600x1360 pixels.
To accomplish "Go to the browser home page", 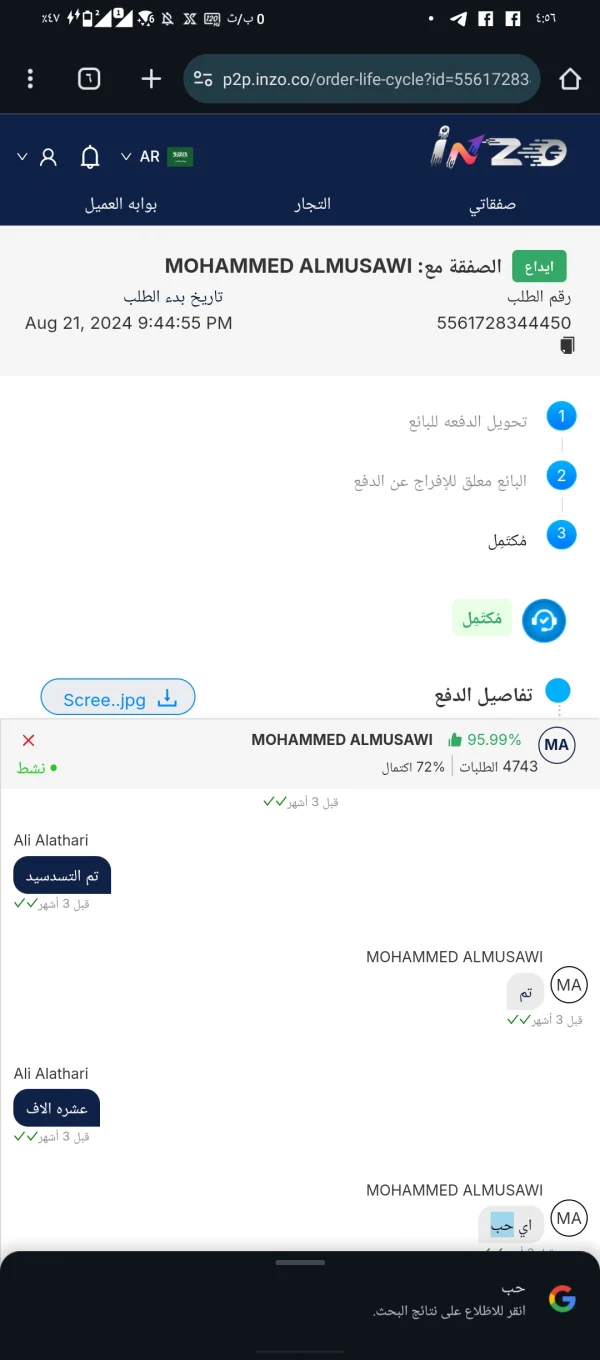I will coord(570,79).
